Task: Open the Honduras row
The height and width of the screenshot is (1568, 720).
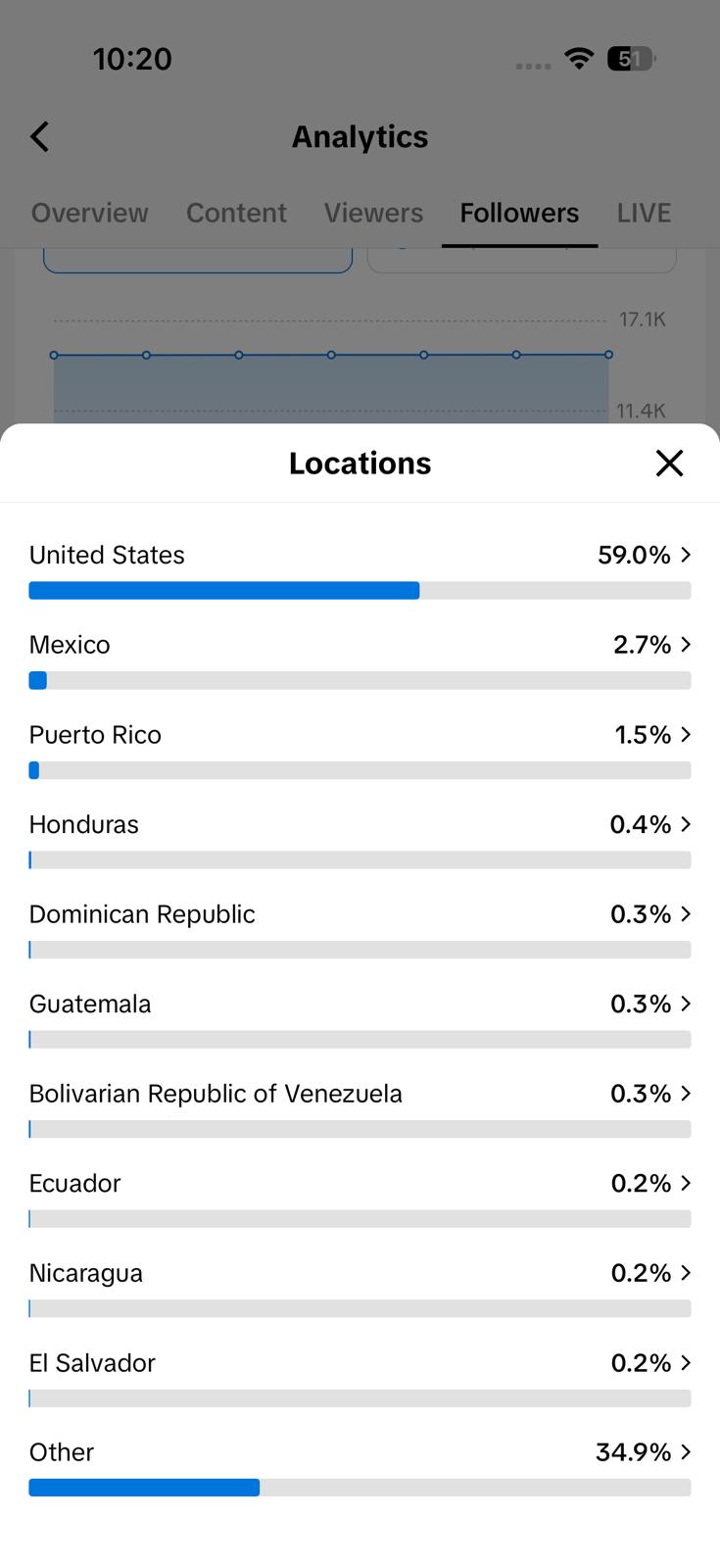Action: tap(360, 839)
